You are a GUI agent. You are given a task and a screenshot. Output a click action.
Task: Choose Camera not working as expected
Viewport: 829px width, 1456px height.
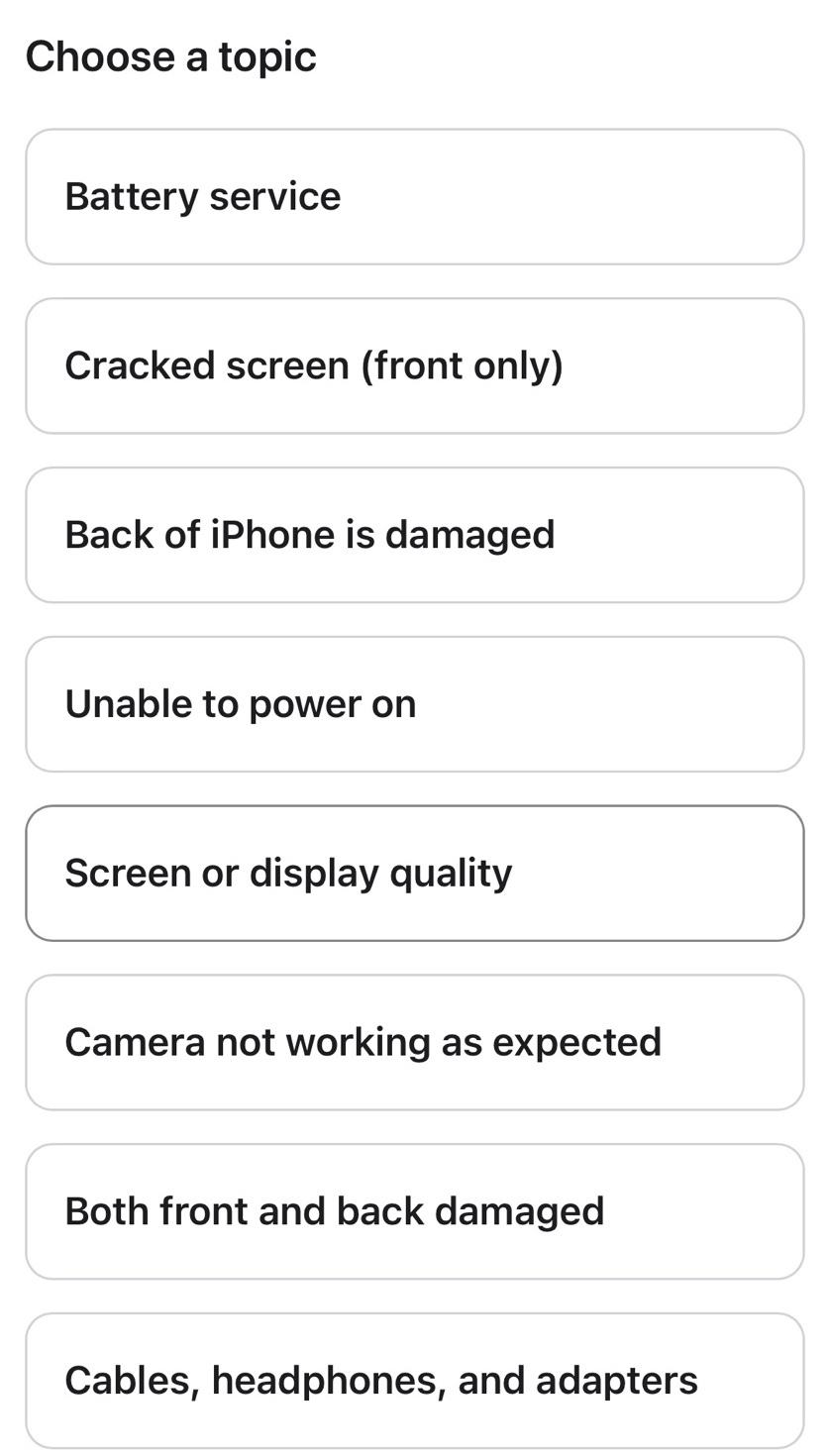pos(414,1042)
